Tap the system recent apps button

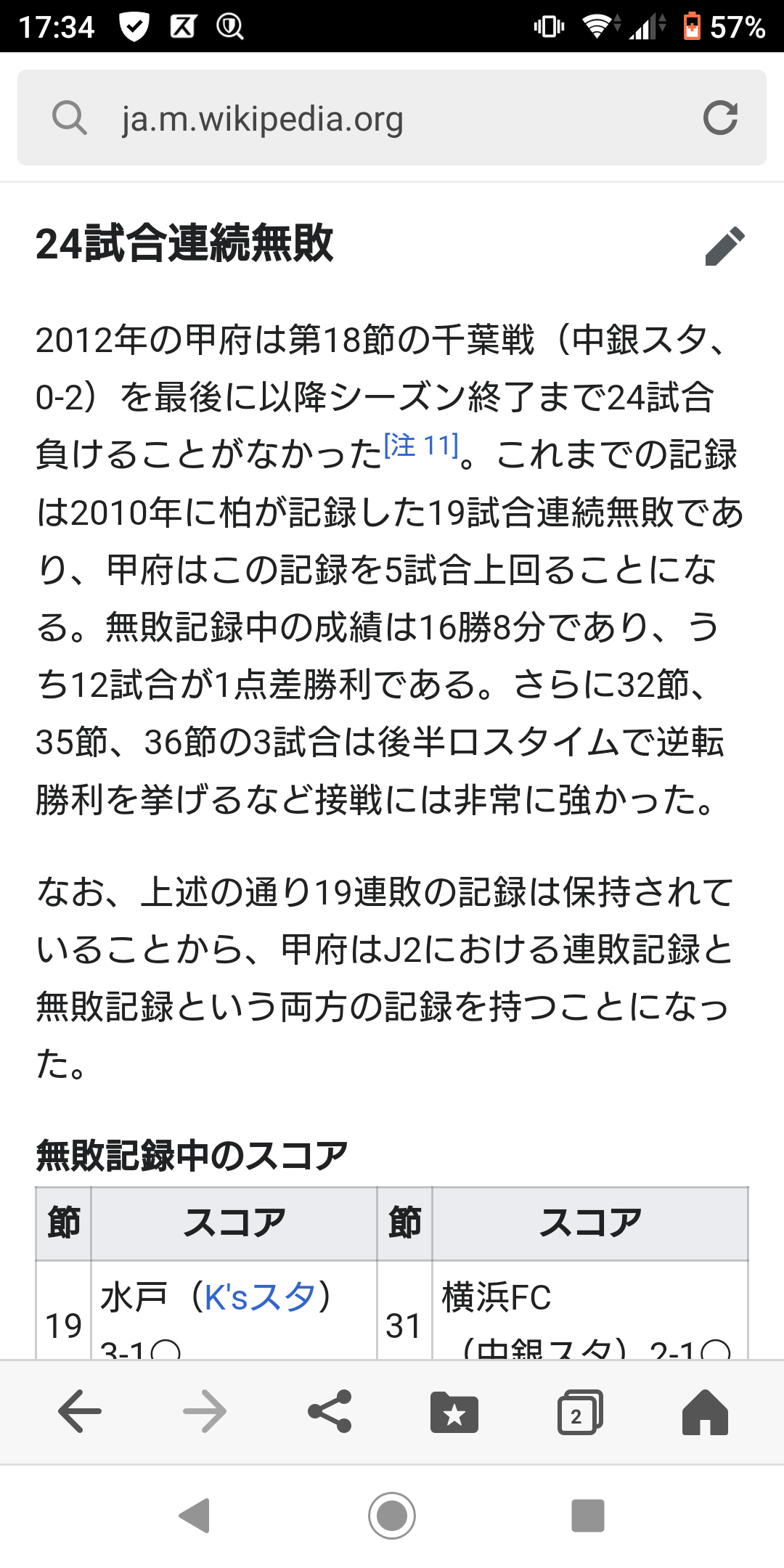coord(588,1516)
